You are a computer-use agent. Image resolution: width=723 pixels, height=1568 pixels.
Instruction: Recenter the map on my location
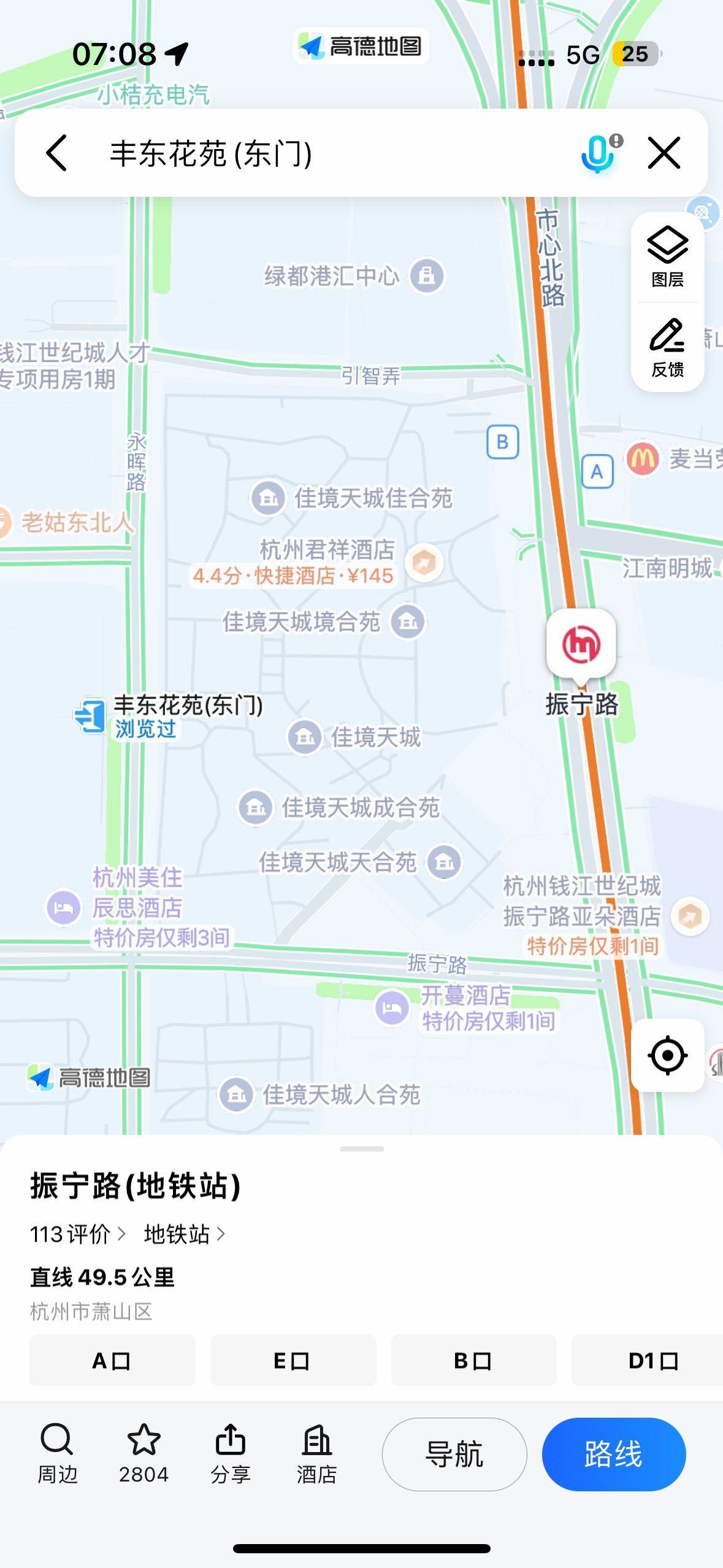667,1055
